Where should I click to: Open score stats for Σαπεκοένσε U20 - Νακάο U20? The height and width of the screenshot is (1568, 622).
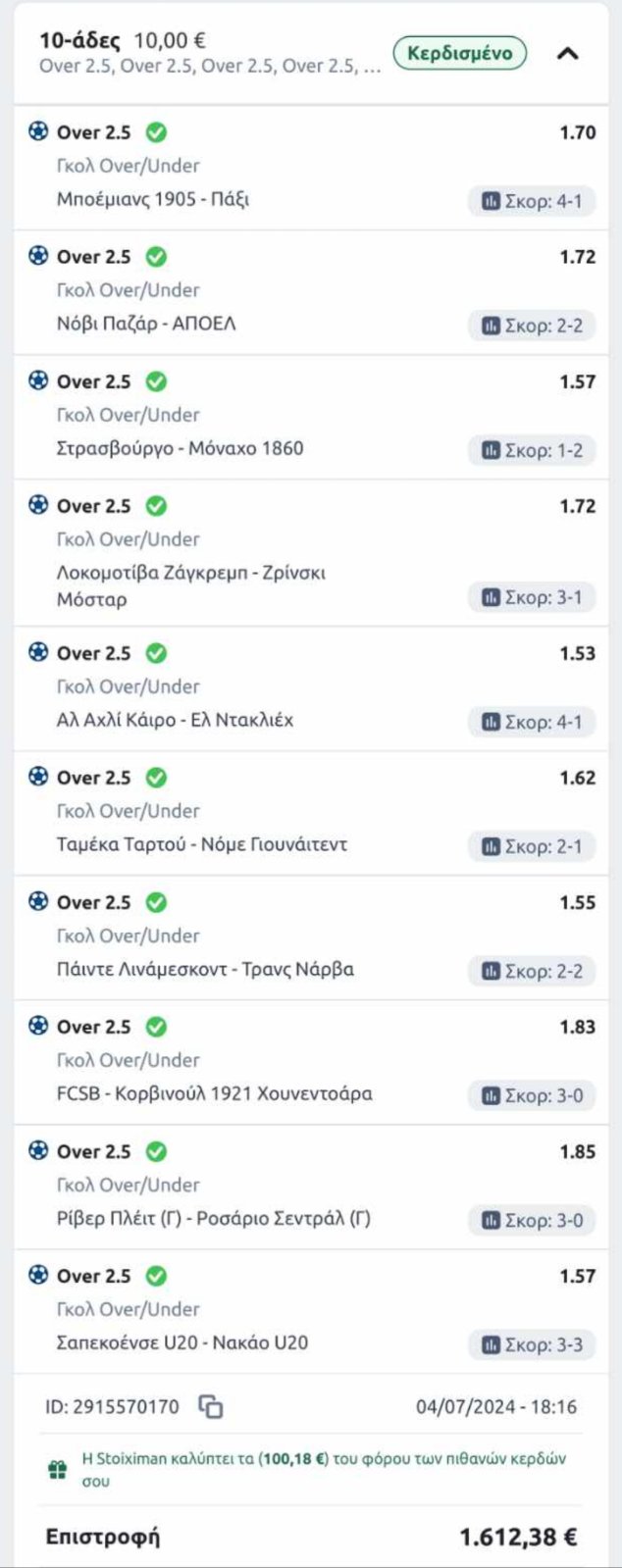click(532, 1344)
